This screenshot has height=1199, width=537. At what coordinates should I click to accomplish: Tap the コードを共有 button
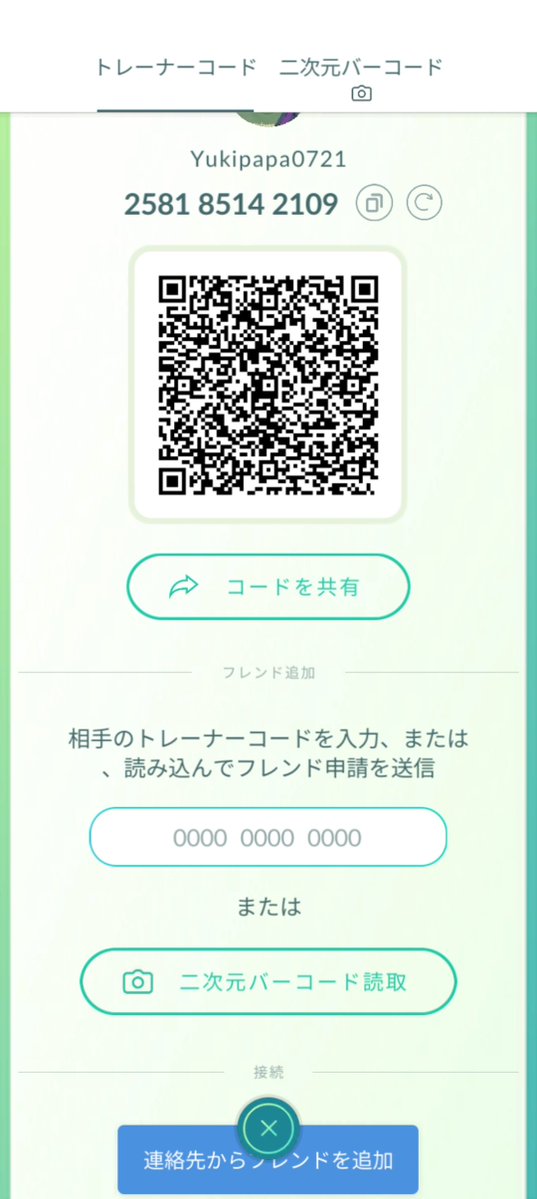[x=268, y=587]
